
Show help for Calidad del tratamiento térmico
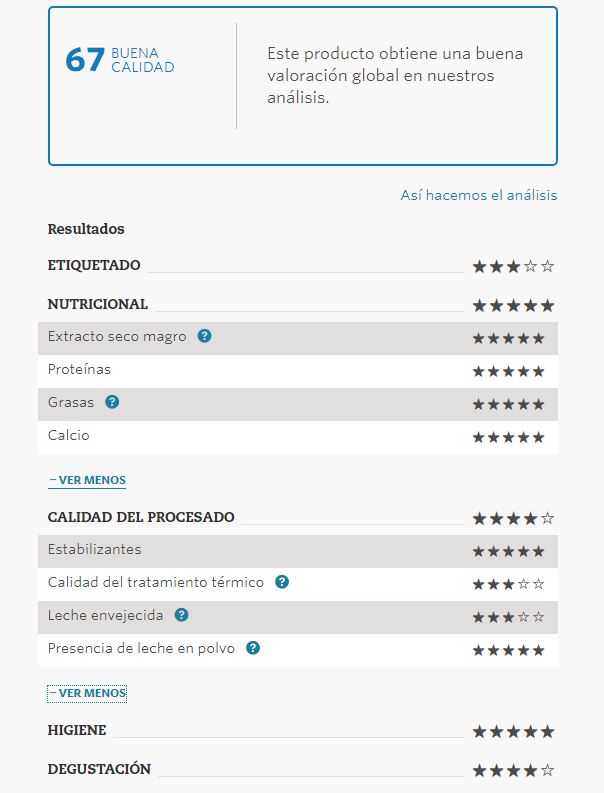[282, 582]
